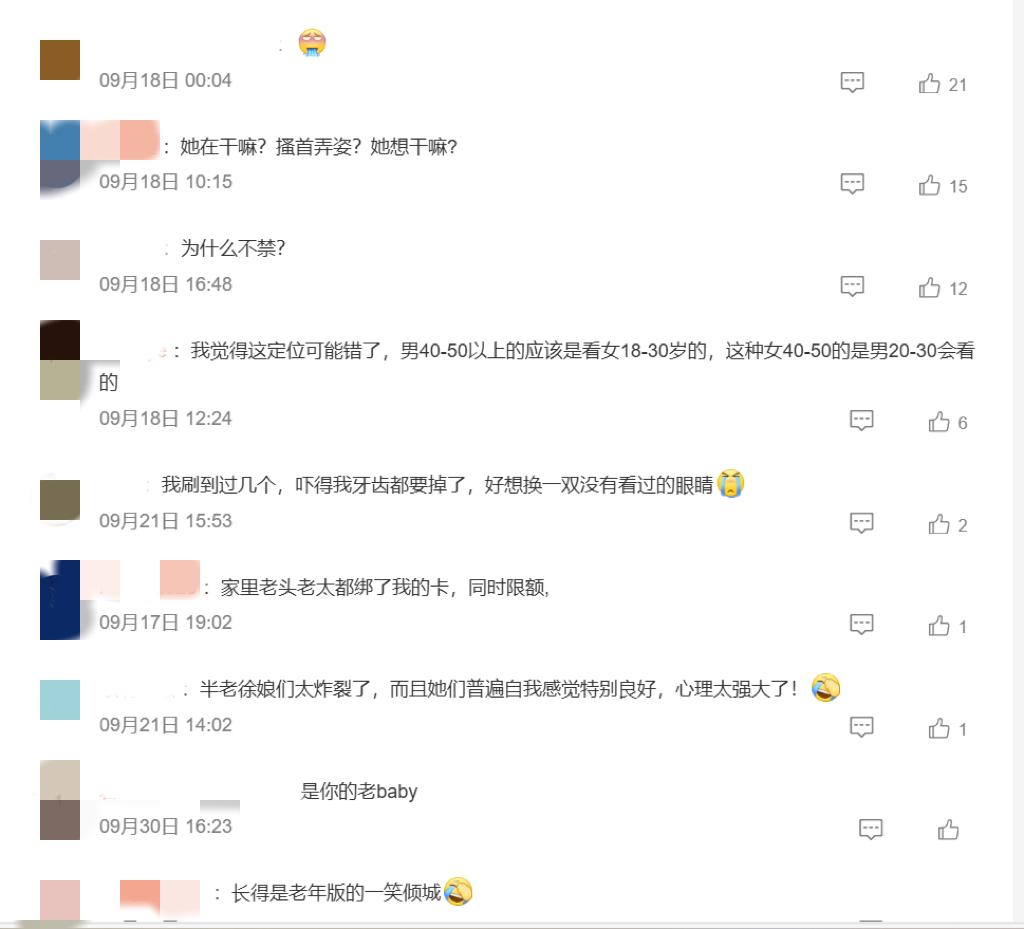
Task: Like the comment posted 09月18日 00:04
Action: (930, 84)
